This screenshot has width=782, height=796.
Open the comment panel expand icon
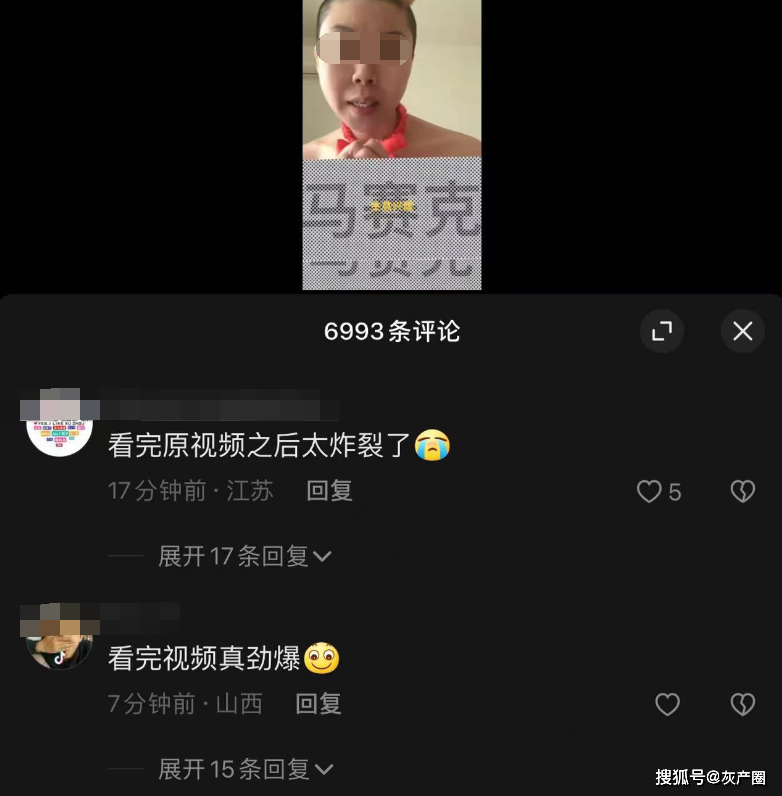[662, 331]
